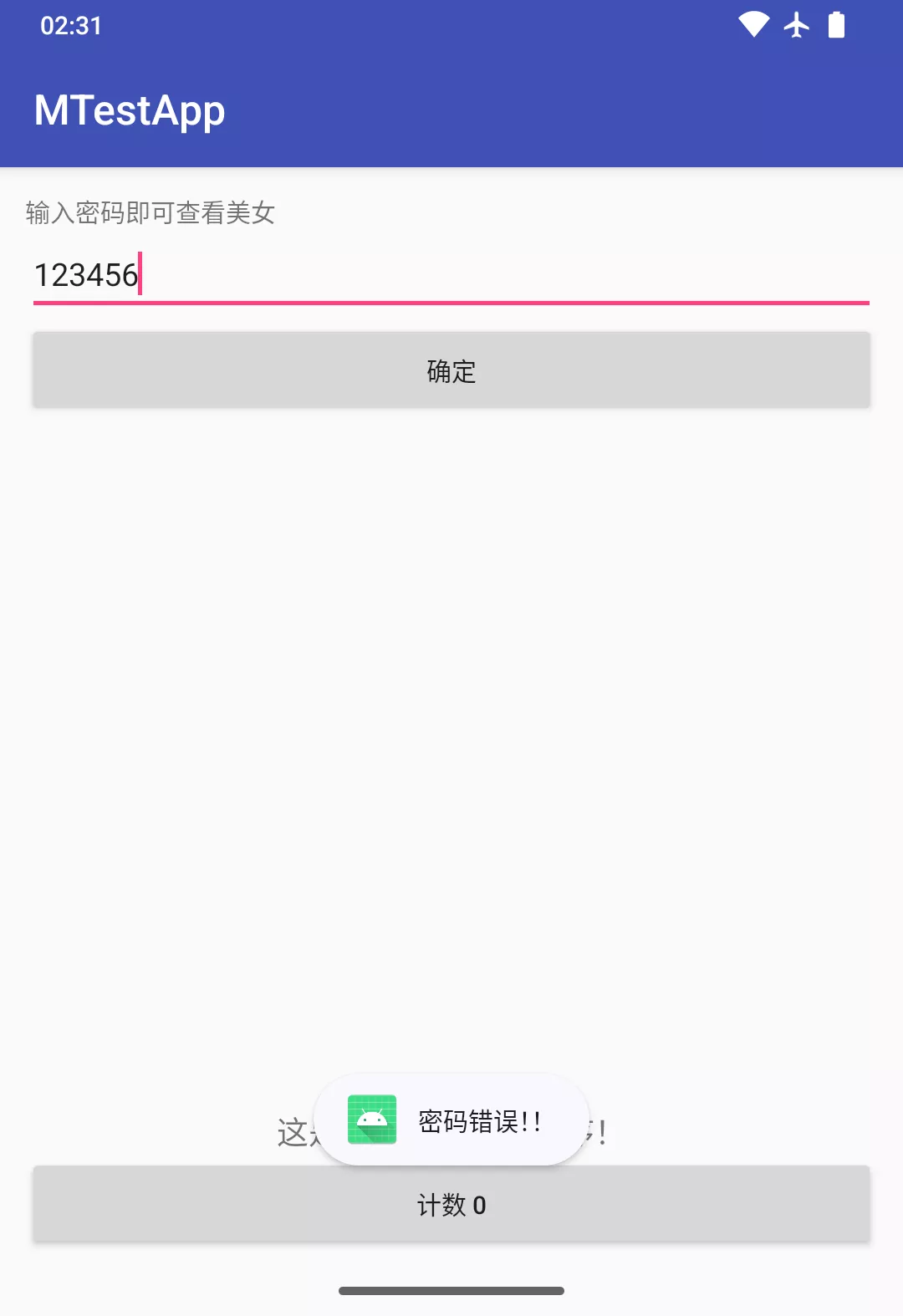Tap the 计数 0 counter button
Screen dimensions: 903x1316
pyautogui.click(x=451, y=1205)
